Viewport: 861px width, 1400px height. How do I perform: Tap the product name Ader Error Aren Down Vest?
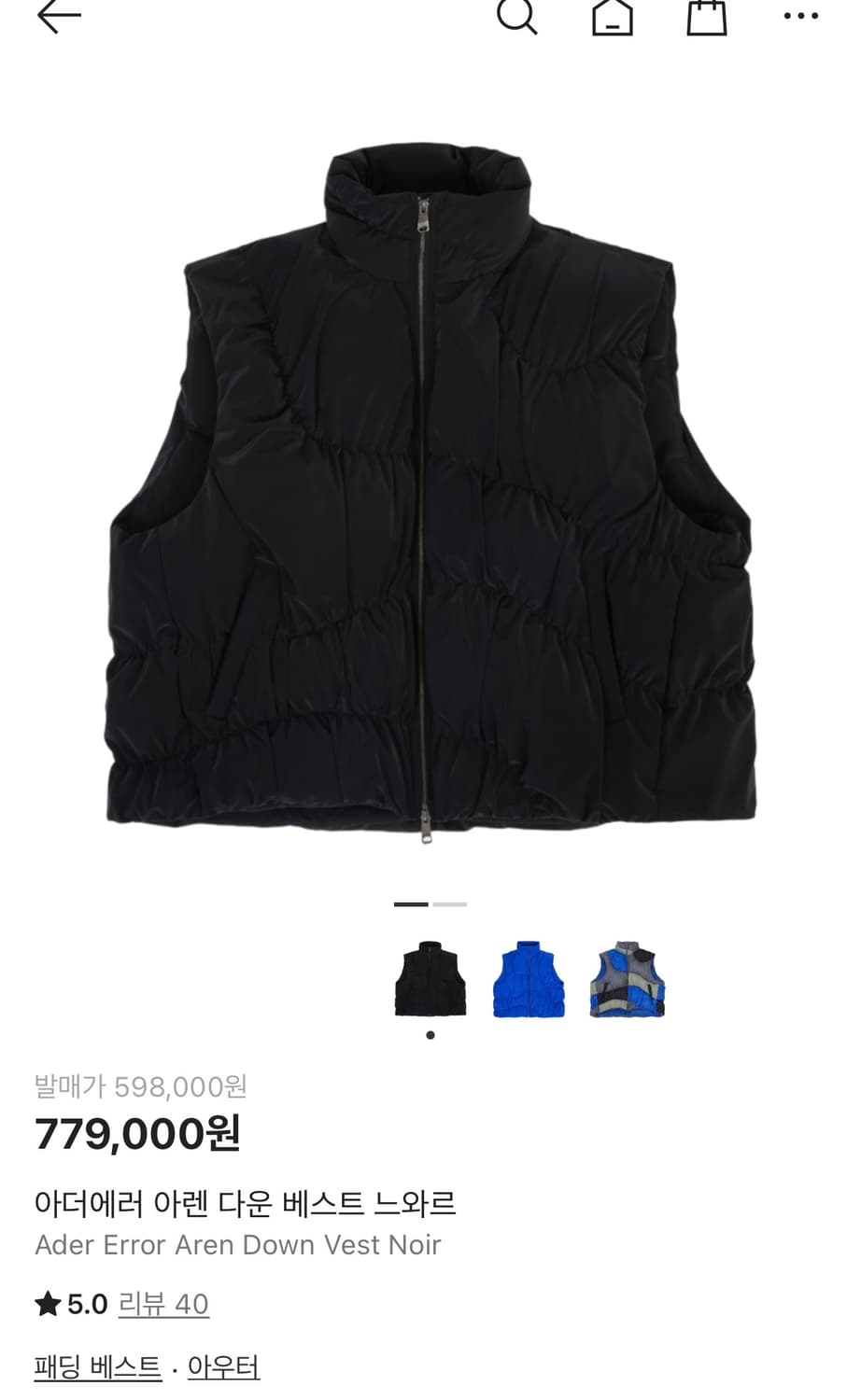coord(238,1245)
